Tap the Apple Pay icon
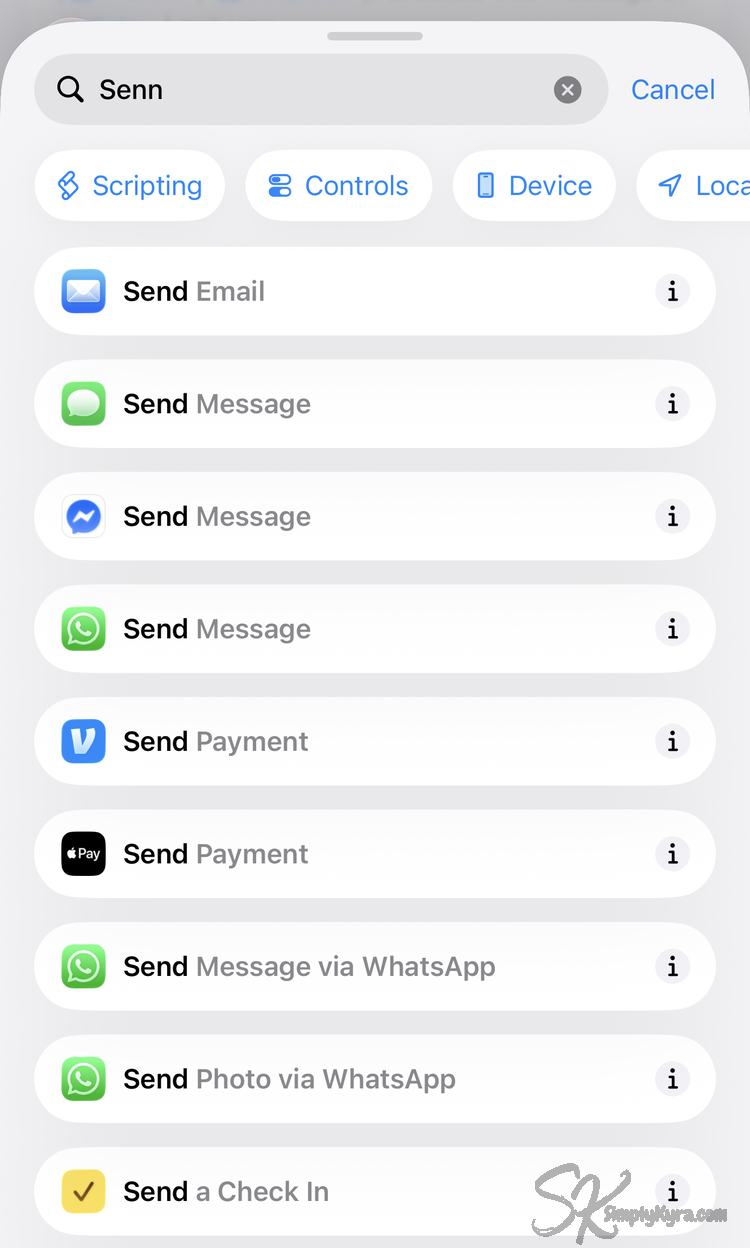Screen dimensions: 750x1248 [x=83, y=854]
